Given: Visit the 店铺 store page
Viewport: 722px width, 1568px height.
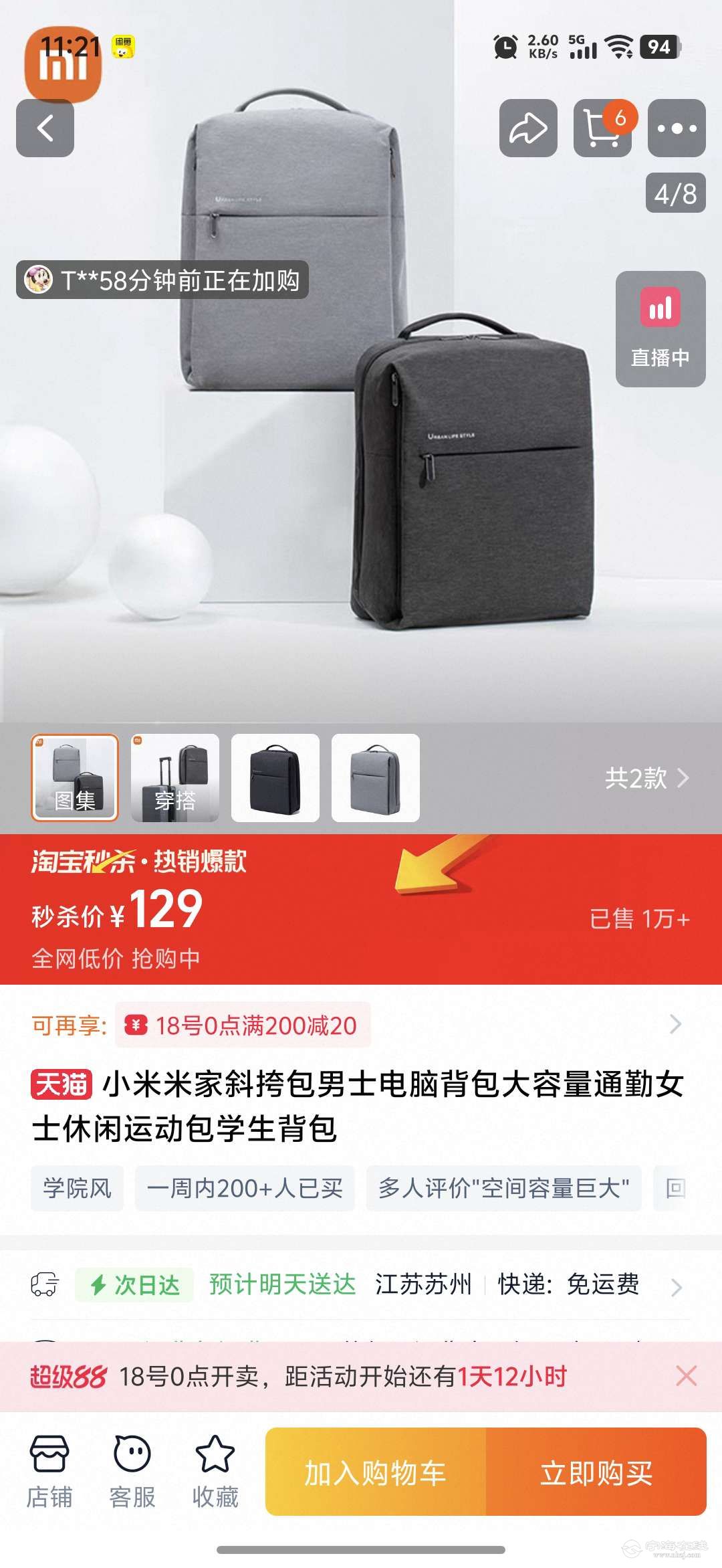Looking at the screenshot, I should [x=49, y=1472].
